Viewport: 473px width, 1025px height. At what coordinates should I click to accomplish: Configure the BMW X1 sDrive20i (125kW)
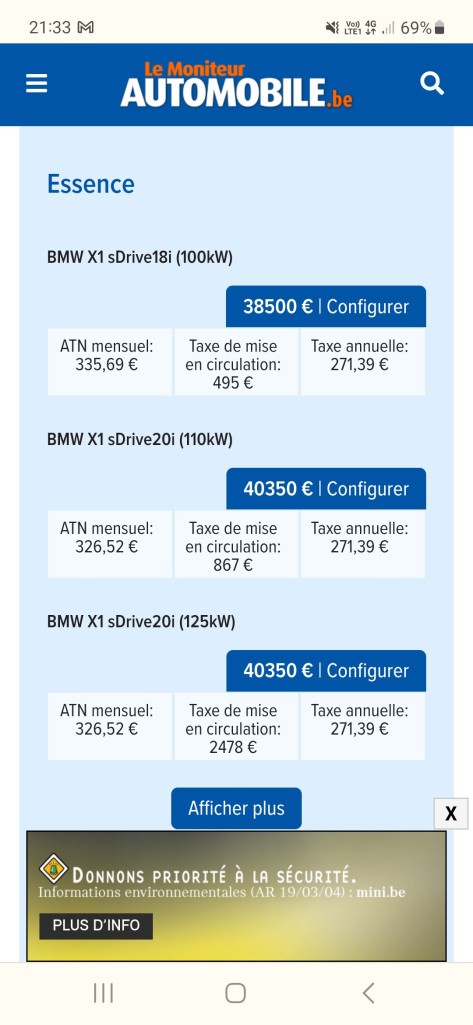click(x=326, y=671)
